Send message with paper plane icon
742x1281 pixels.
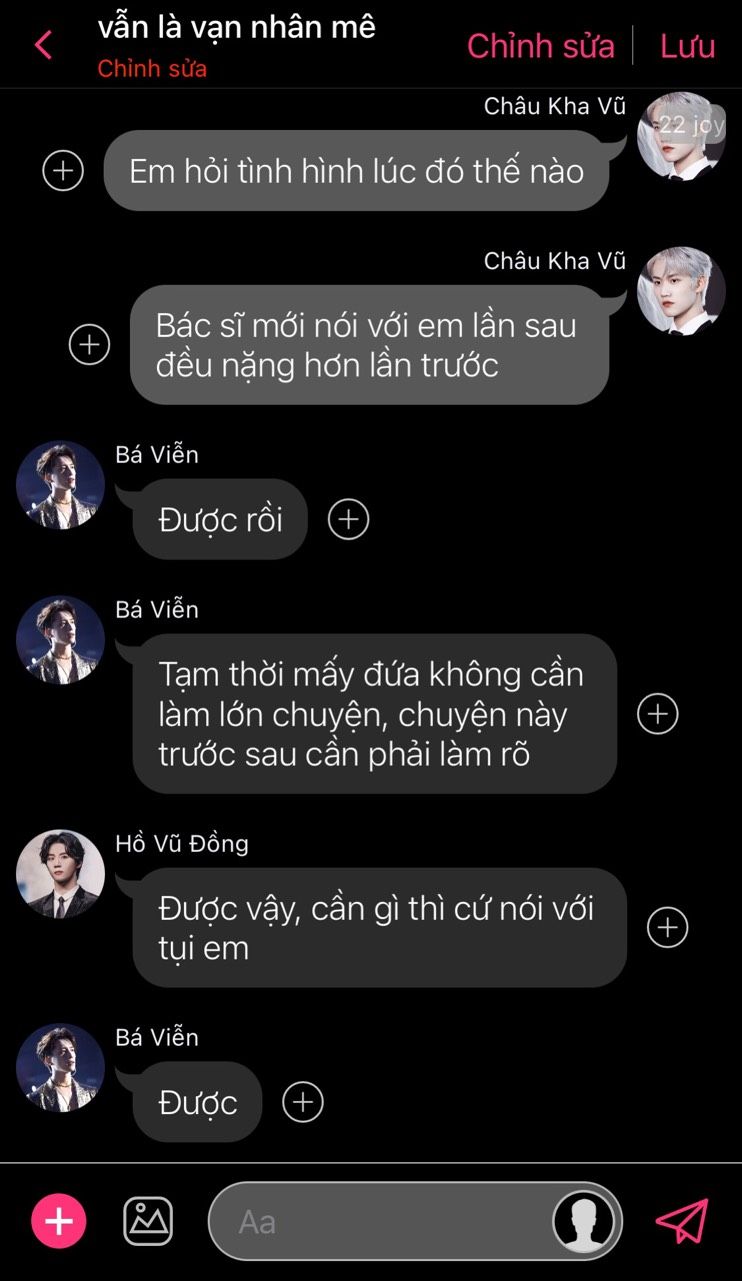[x=682, y=1221]
